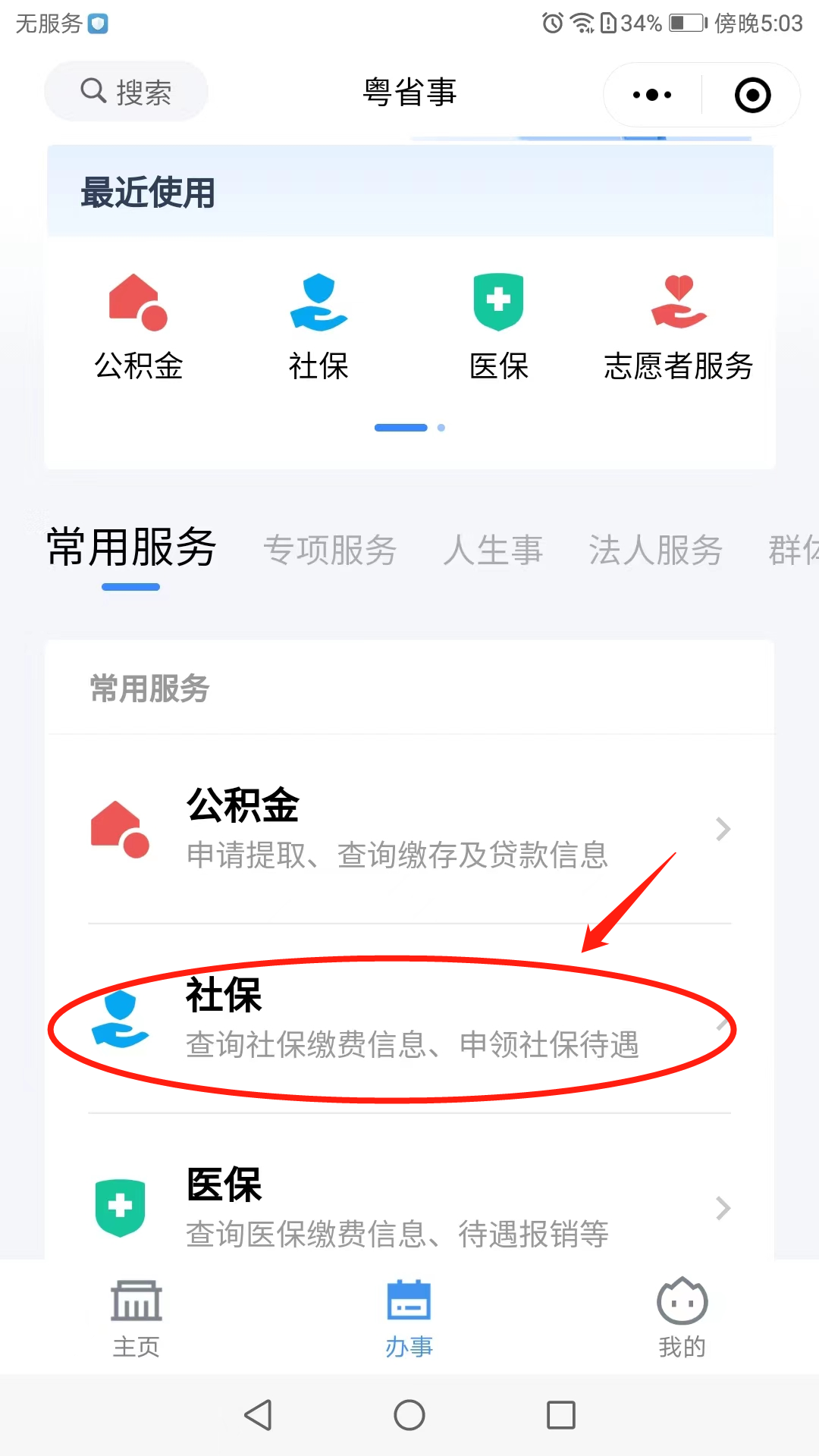Open 医保 shortcut under 最近使用
The height and width of the screenshot is (1456, 819).
(498, 326)
